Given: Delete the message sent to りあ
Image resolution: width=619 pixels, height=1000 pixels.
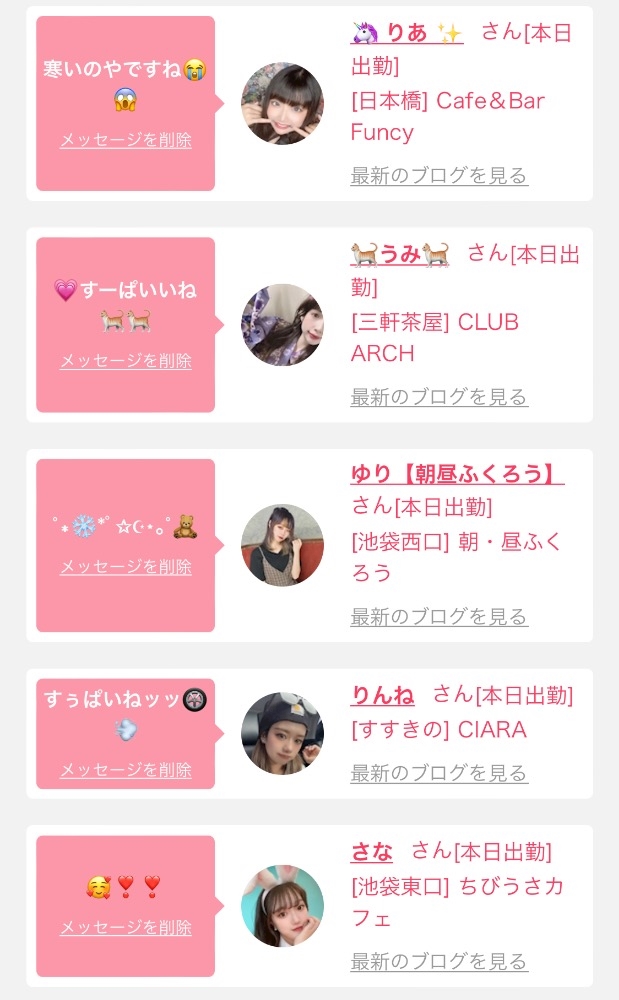Looking at the screenshot, I should (x=126, y=140).
